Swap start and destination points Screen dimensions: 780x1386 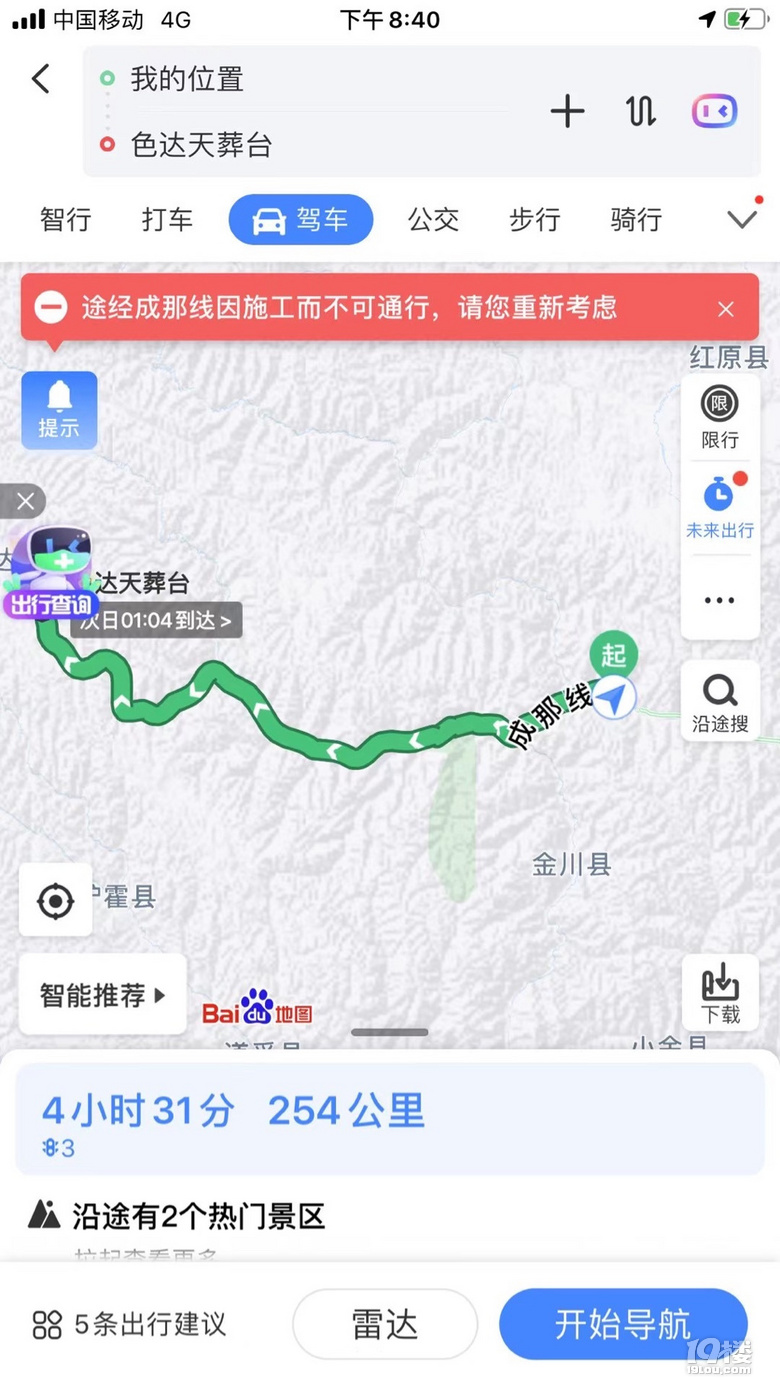point(641,111)
